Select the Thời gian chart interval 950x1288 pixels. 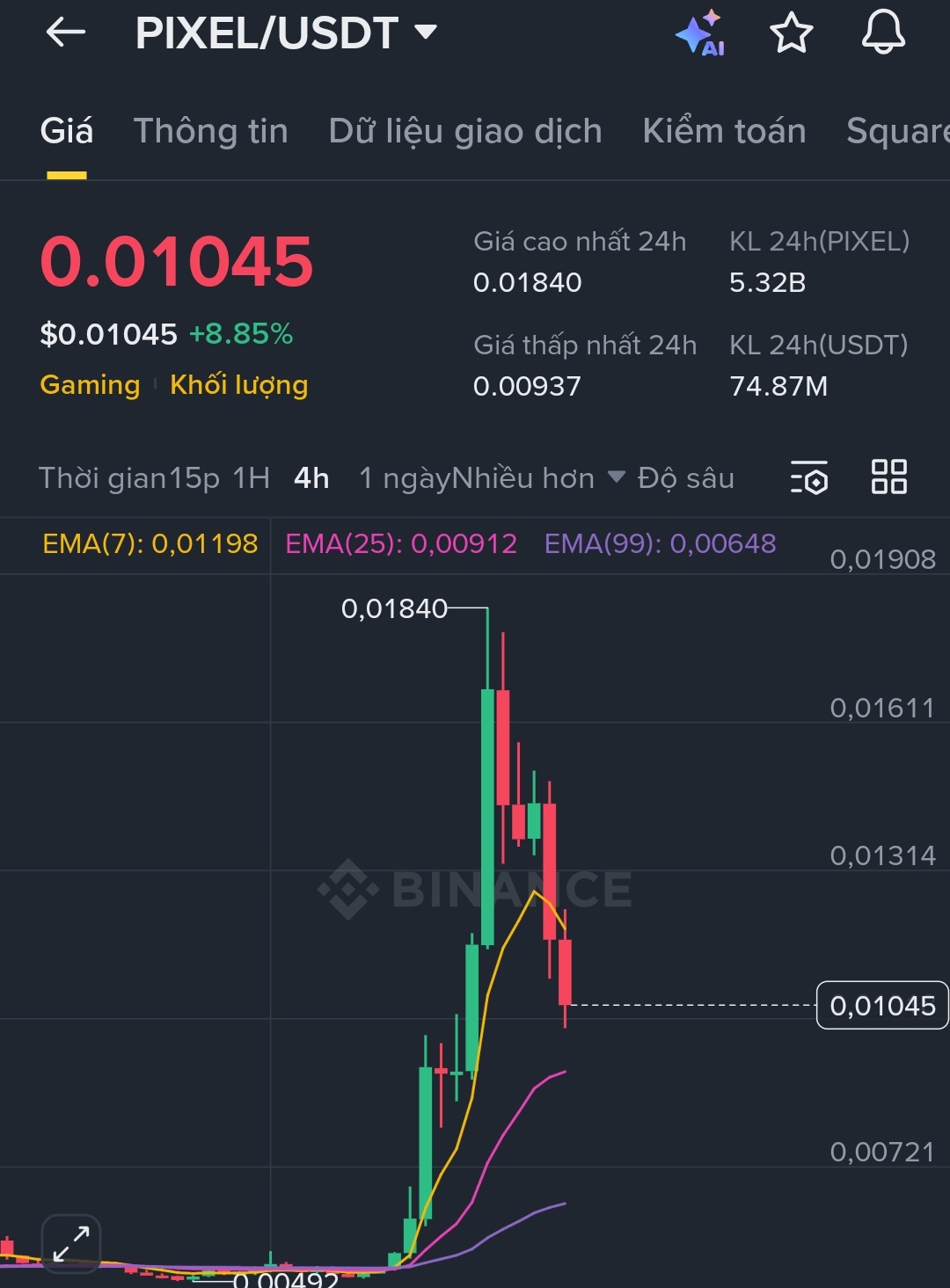pyautogui.click(x=102, y=478)
